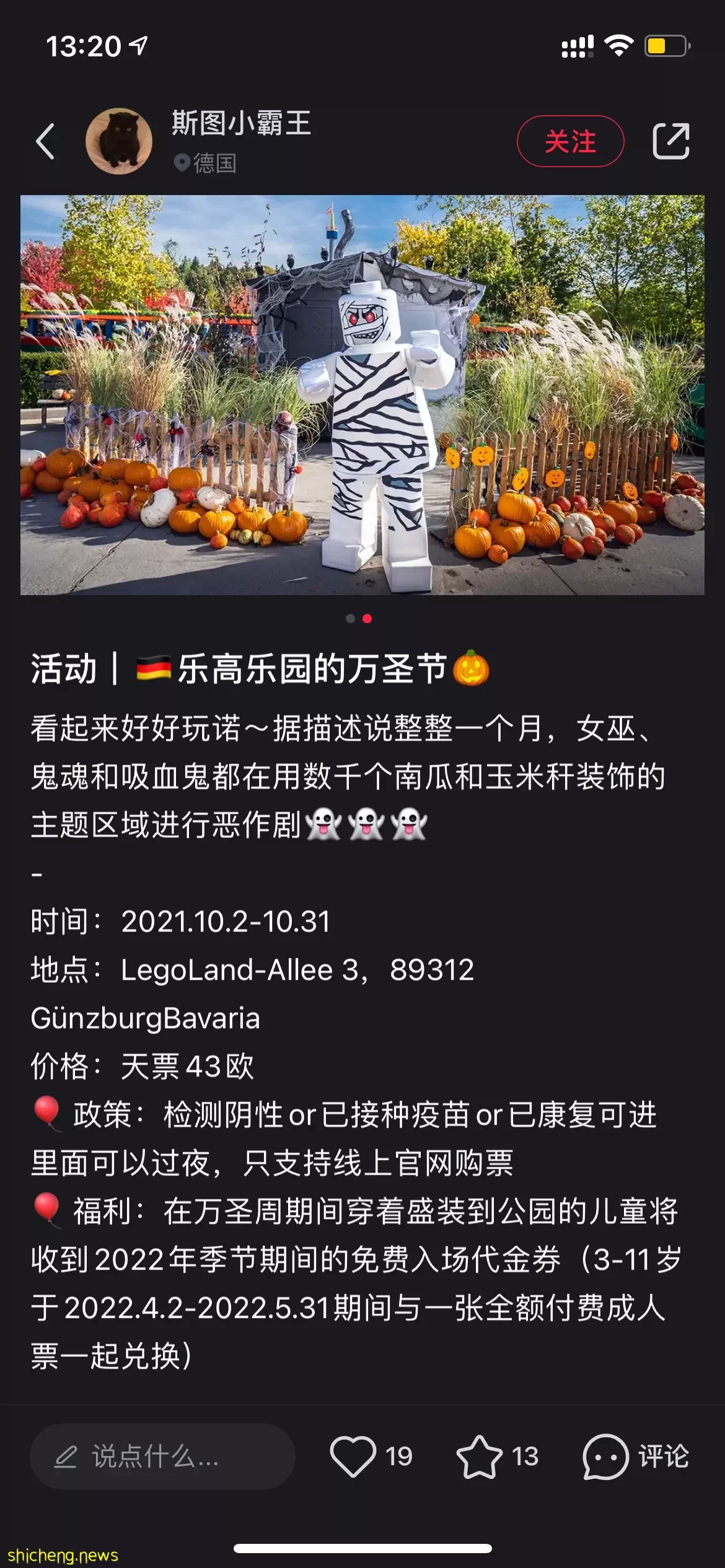Go back using the left arrow
The height and width of the screenshot is (1568, 725).
tap(45, 141)
